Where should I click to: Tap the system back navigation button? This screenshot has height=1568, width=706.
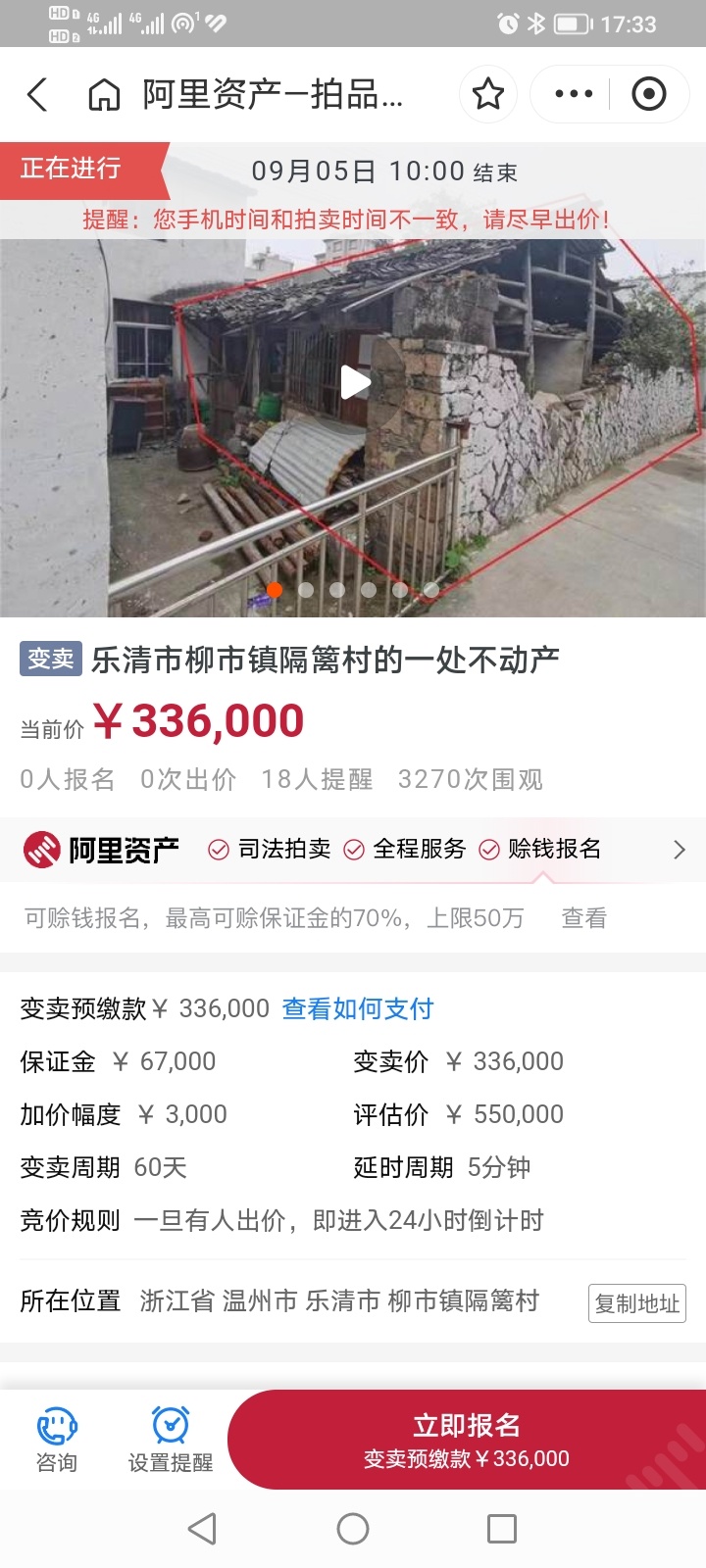(202, 1529)
